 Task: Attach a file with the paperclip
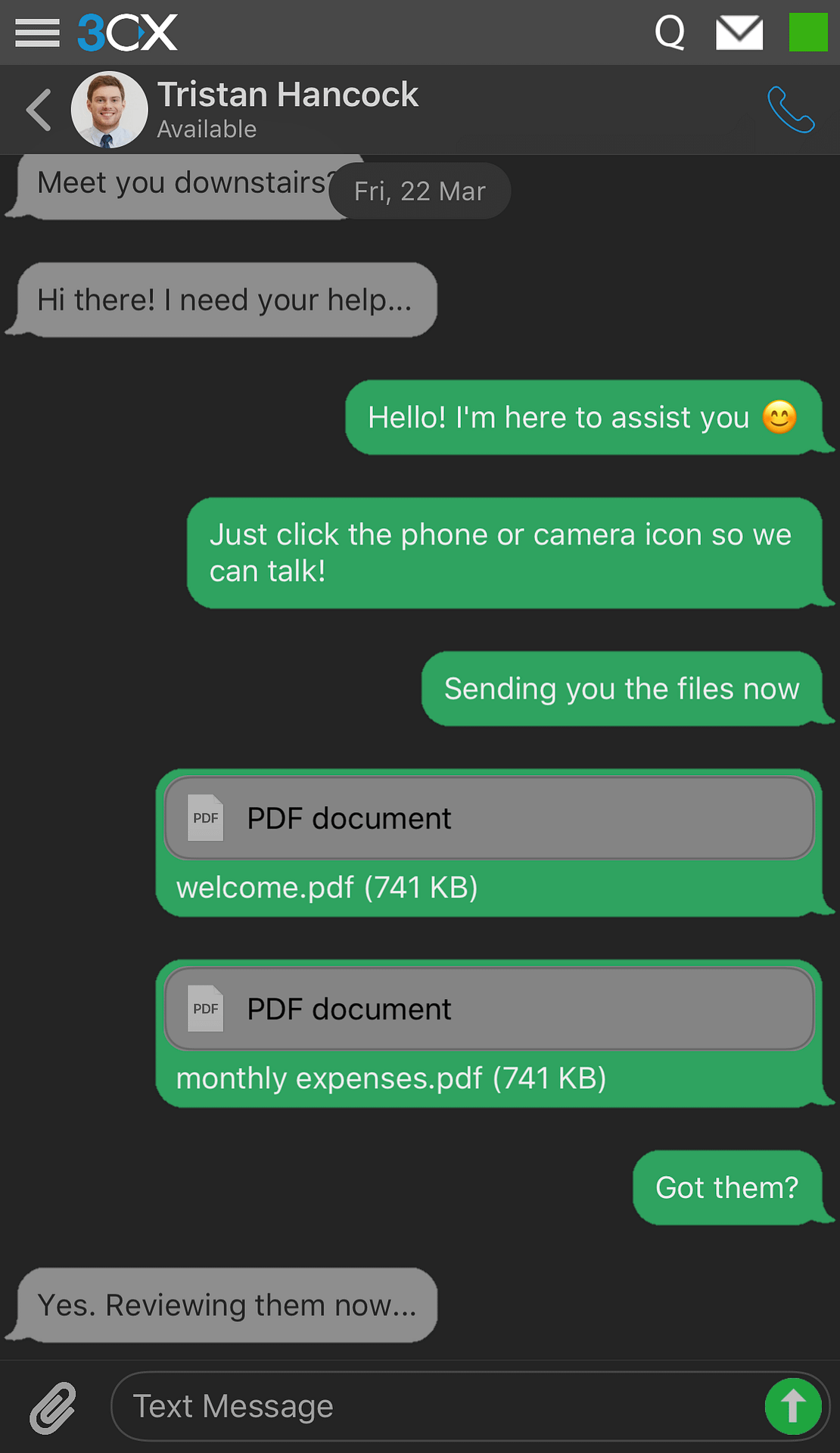(x=53, y=1407)
